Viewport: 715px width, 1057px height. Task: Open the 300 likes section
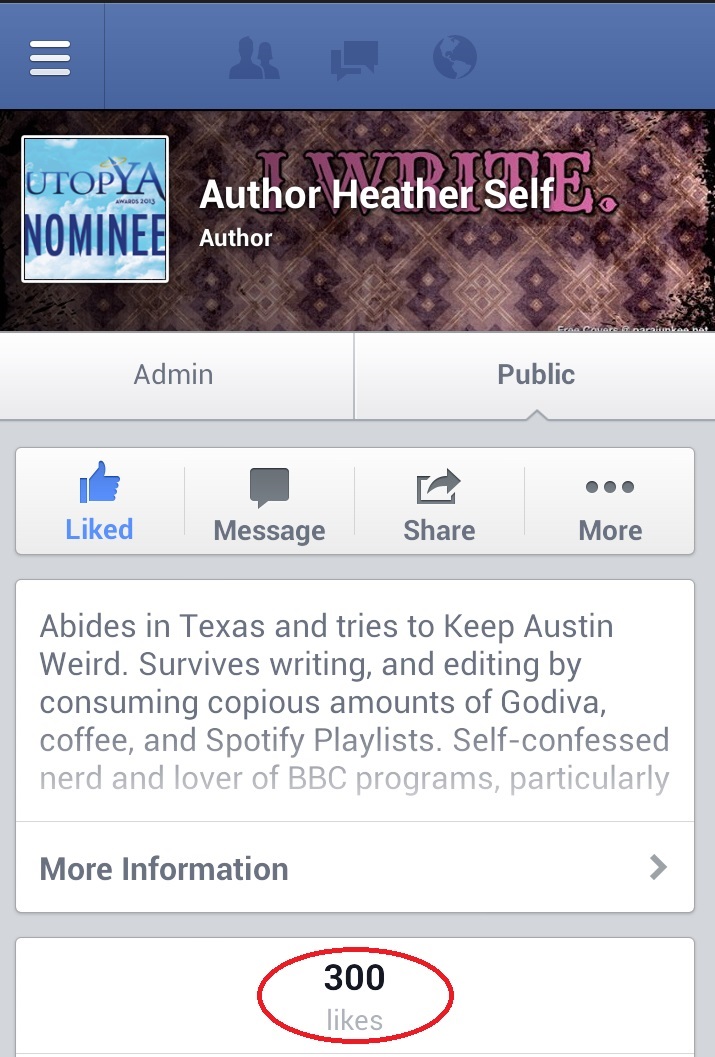coord(355,996)
